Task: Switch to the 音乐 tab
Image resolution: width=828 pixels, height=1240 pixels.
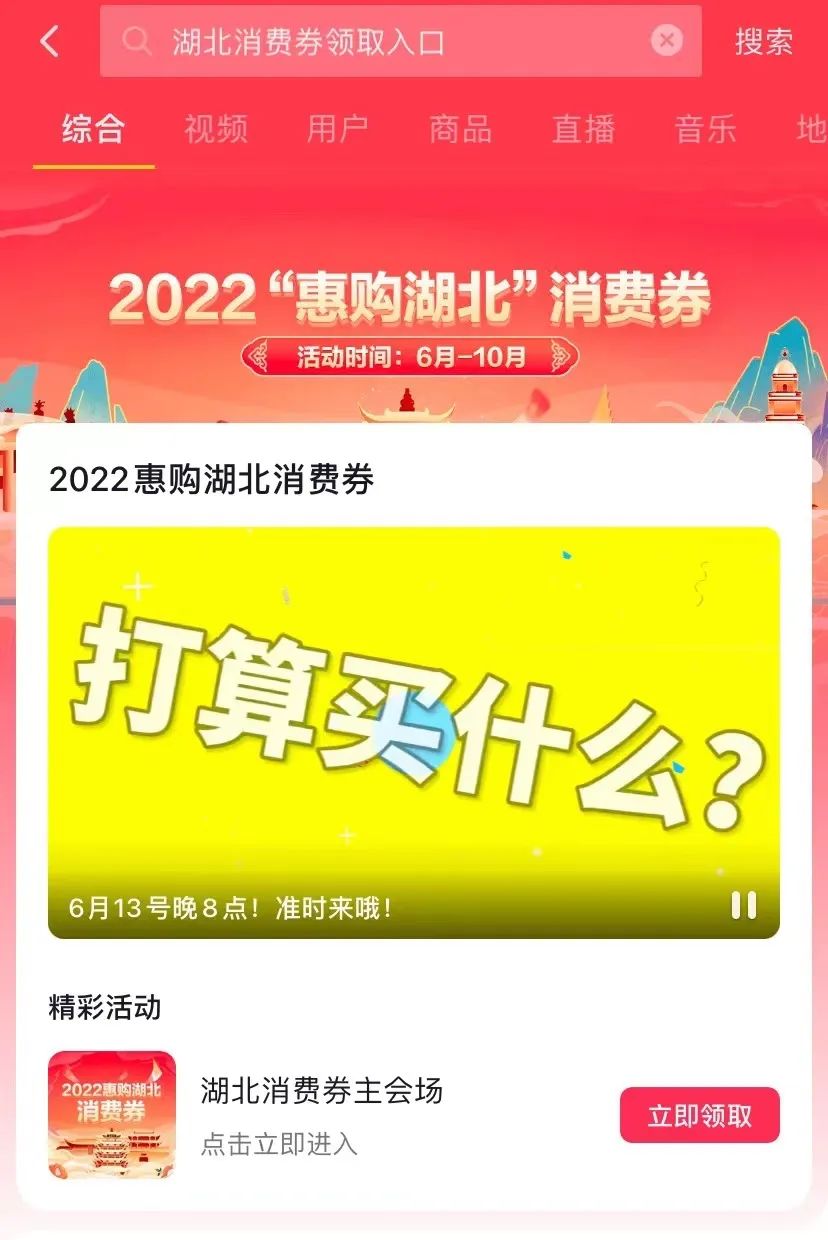Action: 705,129
